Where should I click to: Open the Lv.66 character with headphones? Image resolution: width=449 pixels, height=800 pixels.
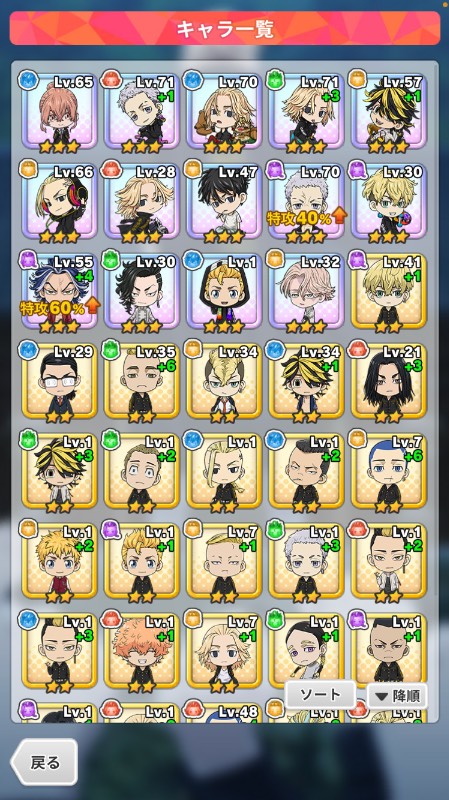click(x=59, y=202)
